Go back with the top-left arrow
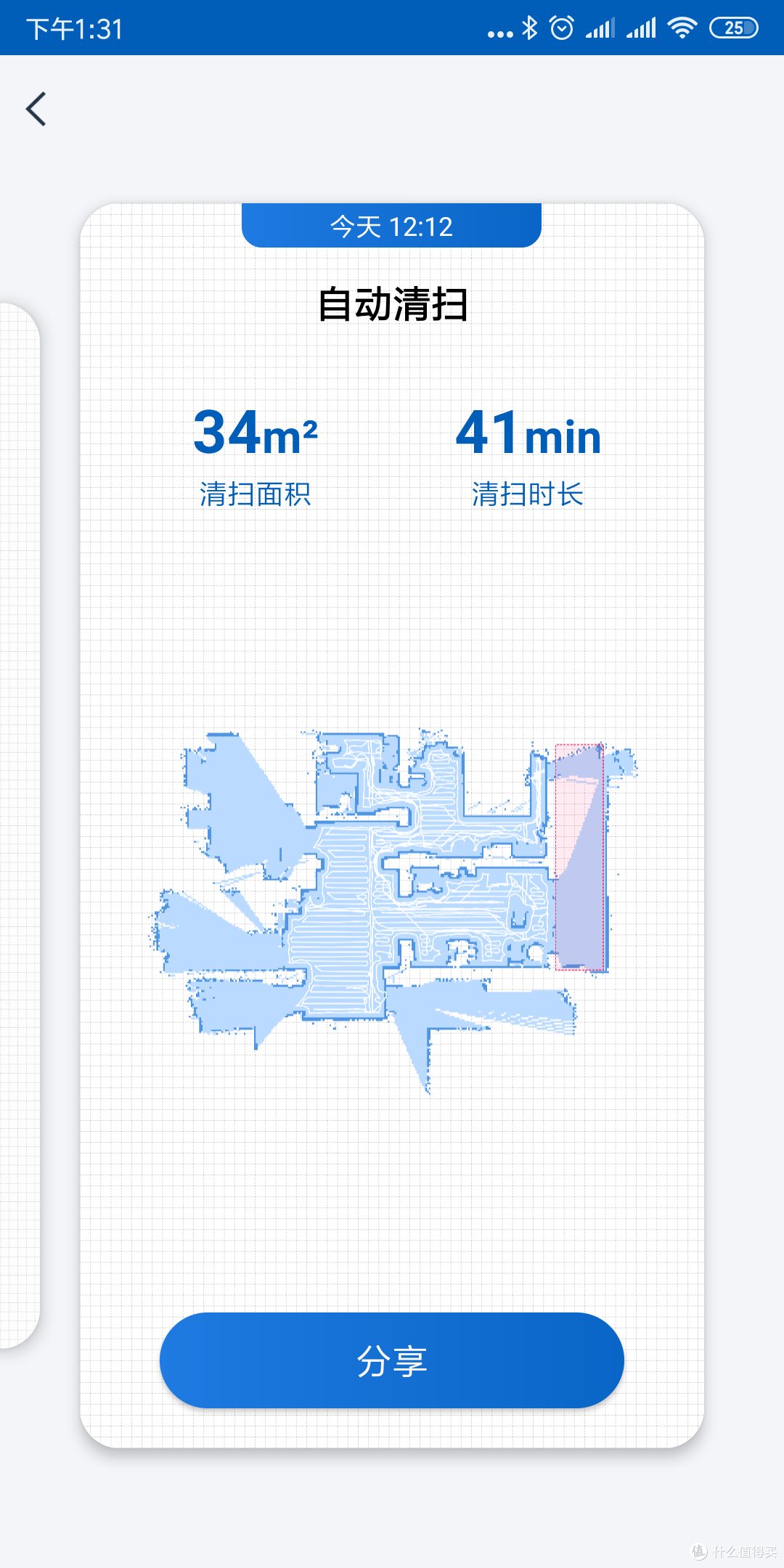This screenshot has height=1568, width=784. tap(36, 109)
